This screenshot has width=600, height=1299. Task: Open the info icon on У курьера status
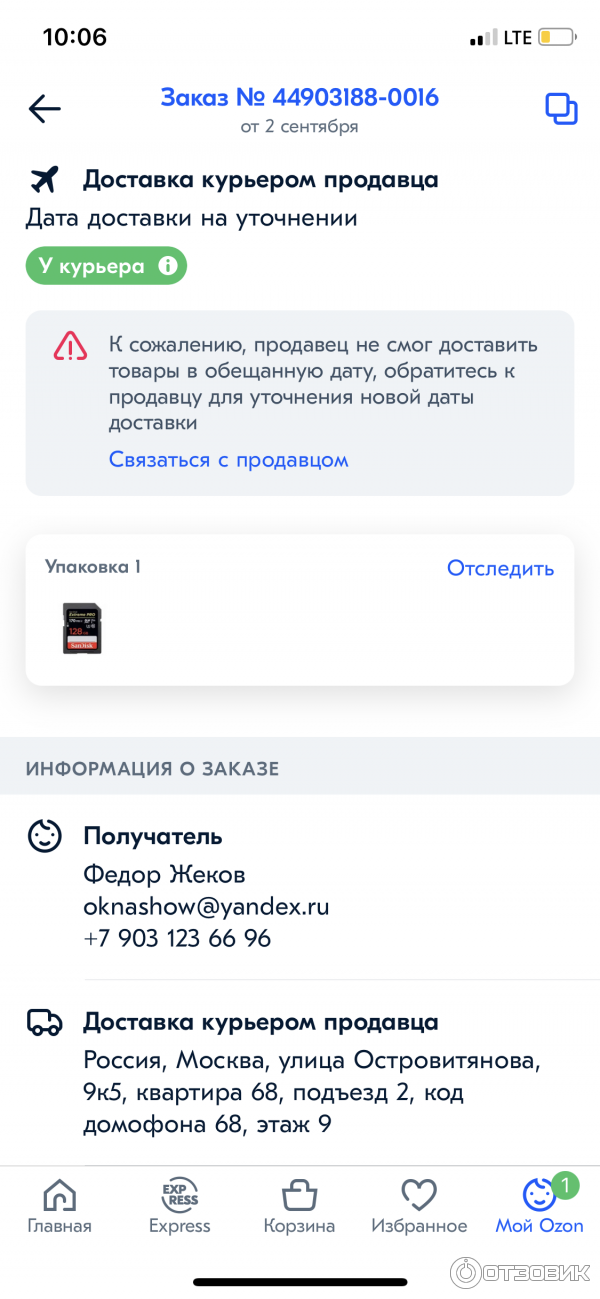coord(168,266)
